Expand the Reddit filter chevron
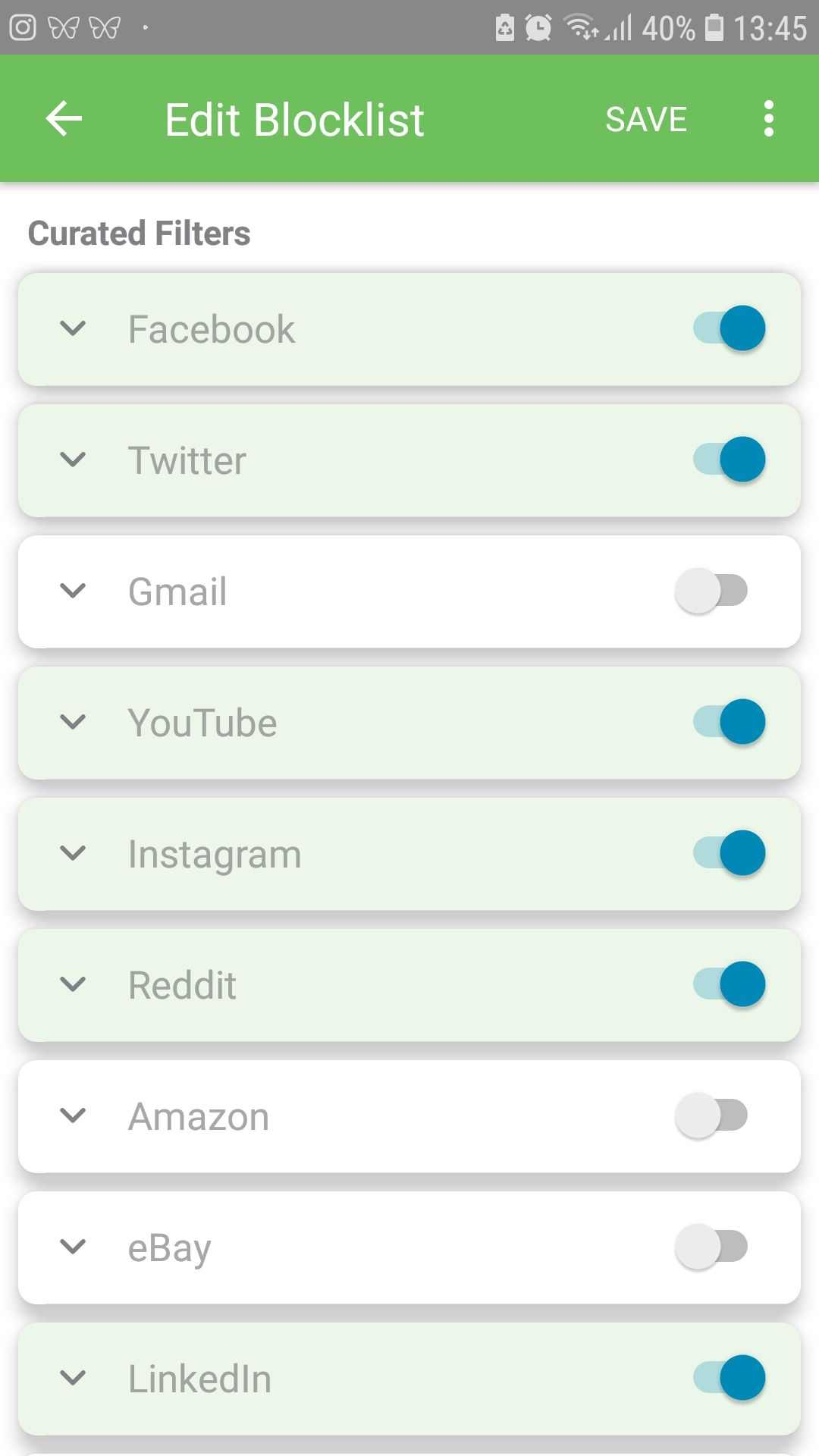This screenshot has width=819, height=1456. coord(73,984)
